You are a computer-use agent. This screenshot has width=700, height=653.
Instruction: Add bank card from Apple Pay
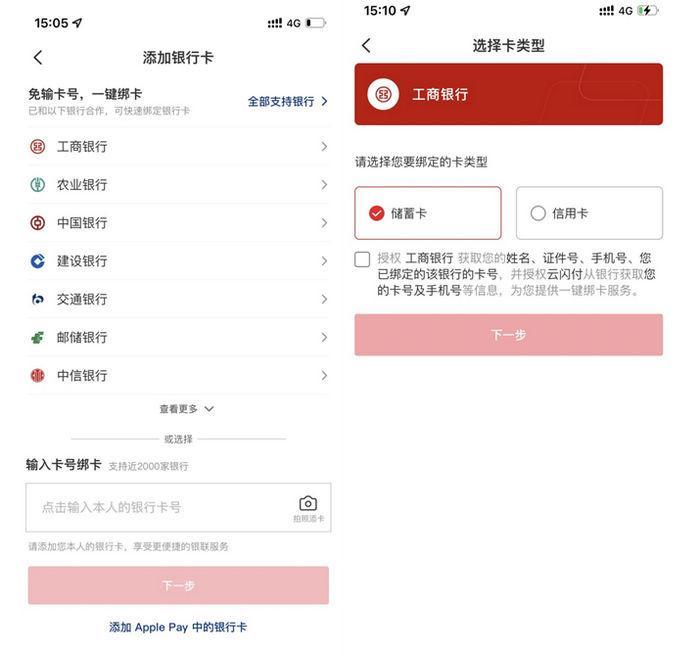pos(178,627)
